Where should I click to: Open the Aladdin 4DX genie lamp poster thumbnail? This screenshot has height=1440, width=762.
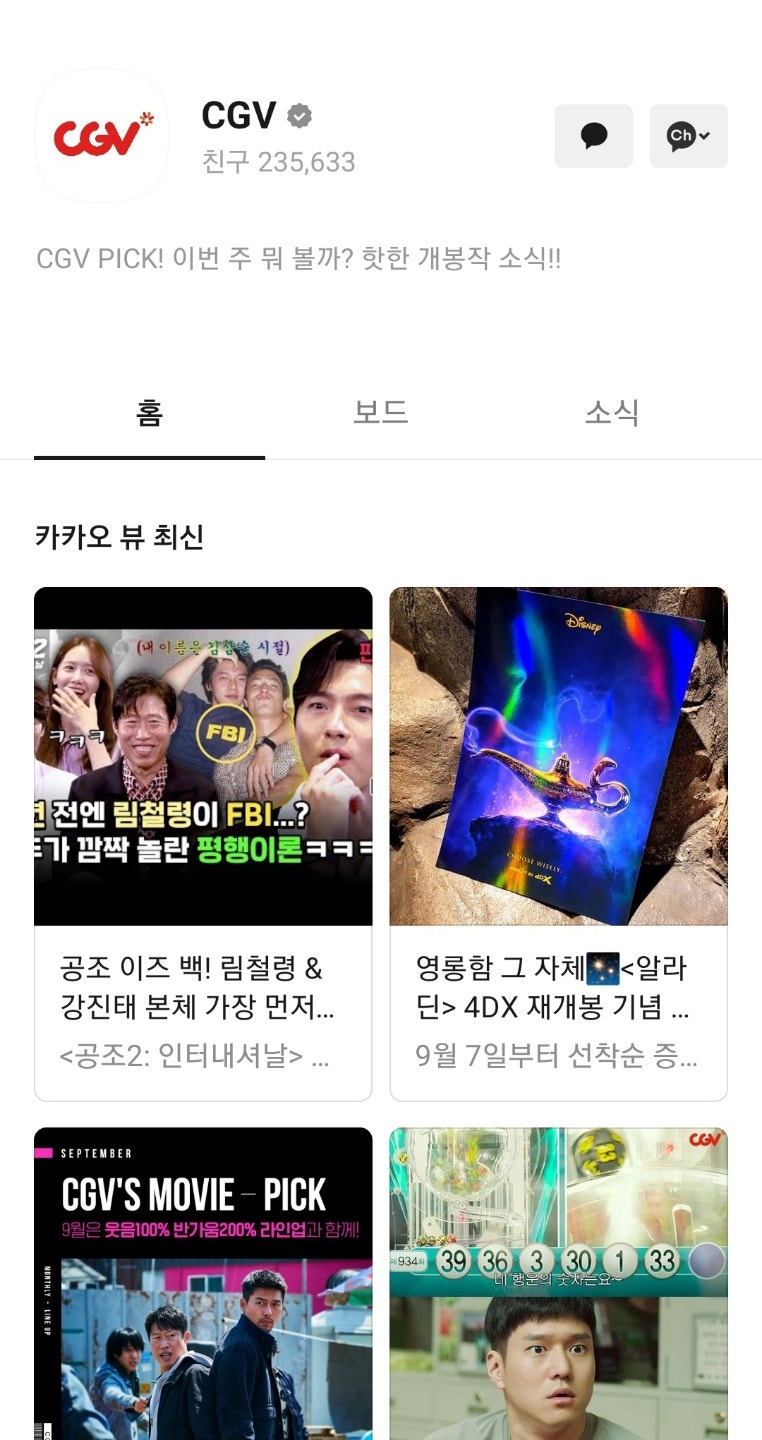tap(558, 756)
